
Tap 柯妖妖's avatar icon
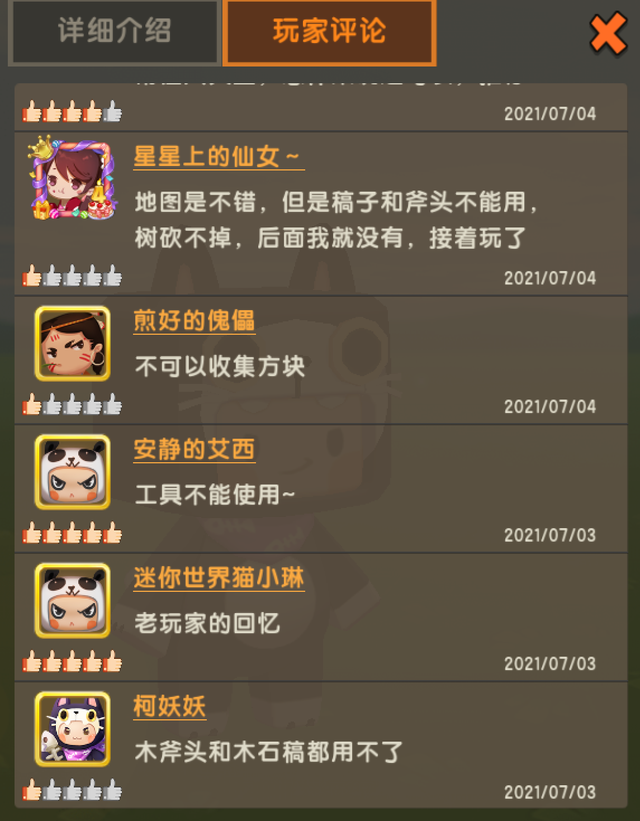(72, 729)
